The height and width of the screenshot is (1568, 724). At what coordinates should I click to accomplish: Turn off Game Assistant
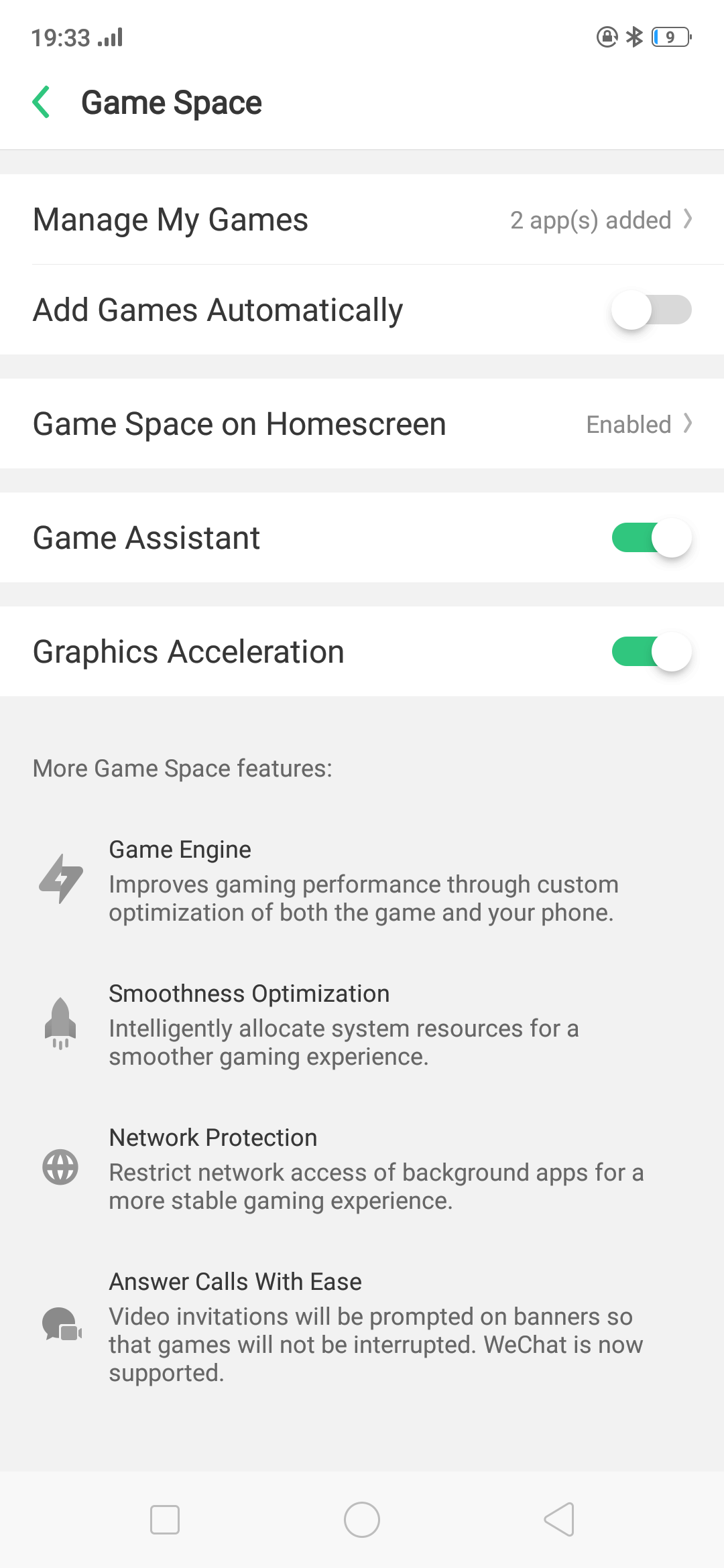(x=651, y=538)
